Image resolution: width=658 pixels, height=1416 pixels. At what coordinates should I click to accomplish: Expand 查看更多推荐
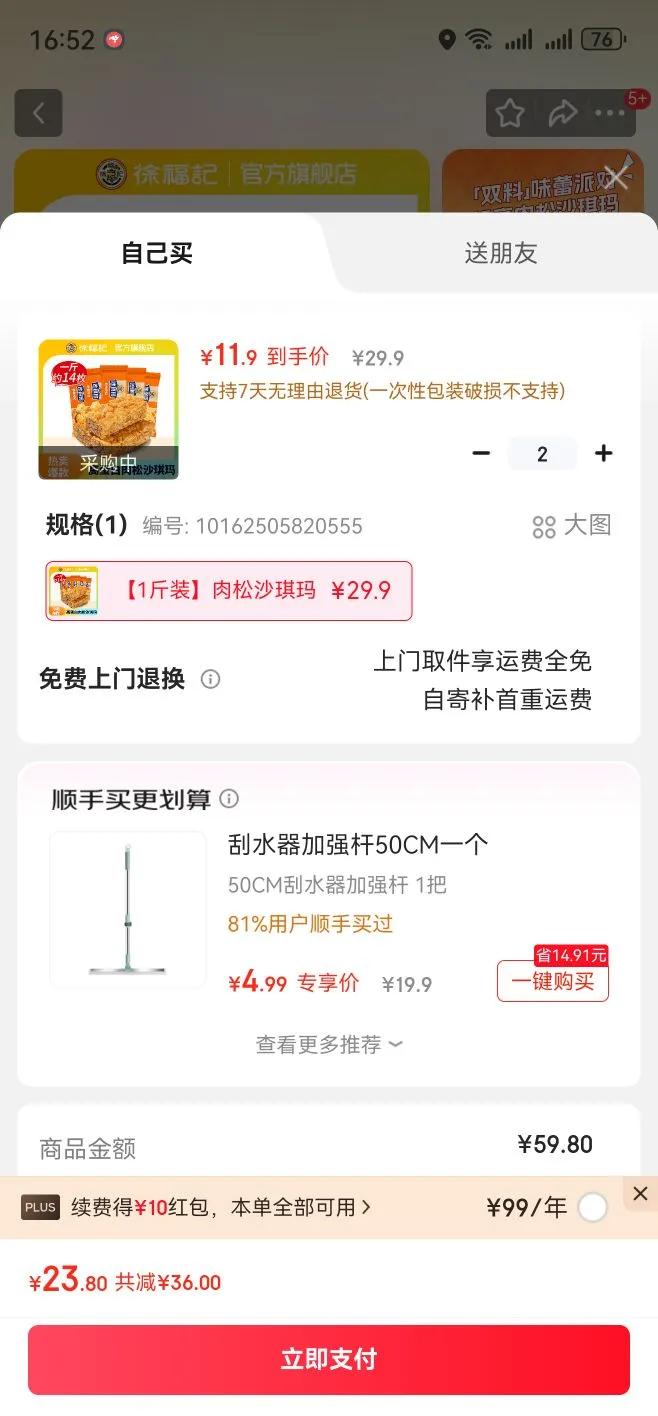pyautogui.click(x=329, y=1045)
